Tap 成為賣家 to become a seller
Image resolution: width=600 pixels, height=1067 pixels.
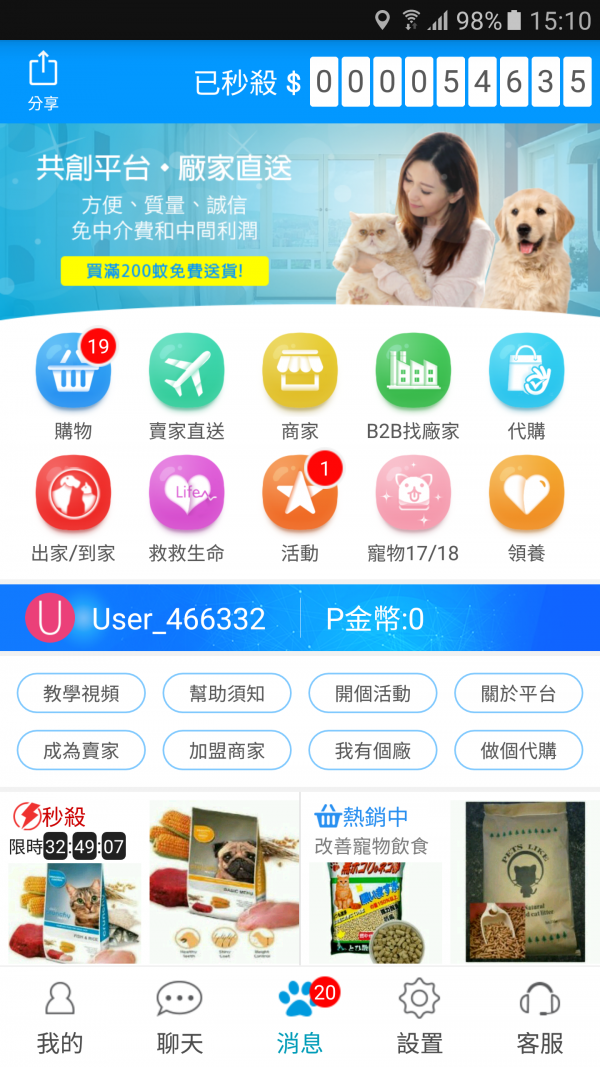tap(81, 750)
